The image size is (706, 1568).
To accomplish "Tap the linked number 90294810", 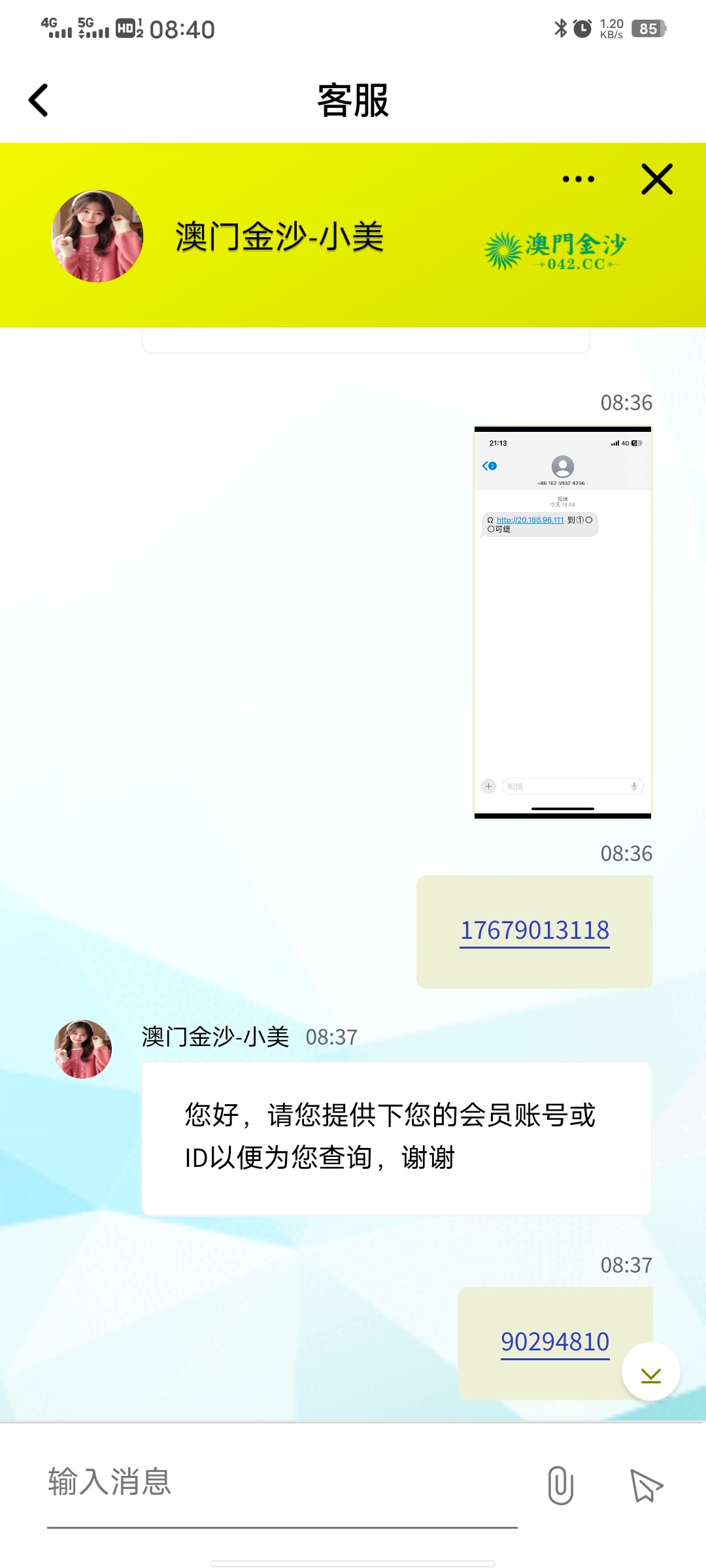I will click(x=554, y=1342).
